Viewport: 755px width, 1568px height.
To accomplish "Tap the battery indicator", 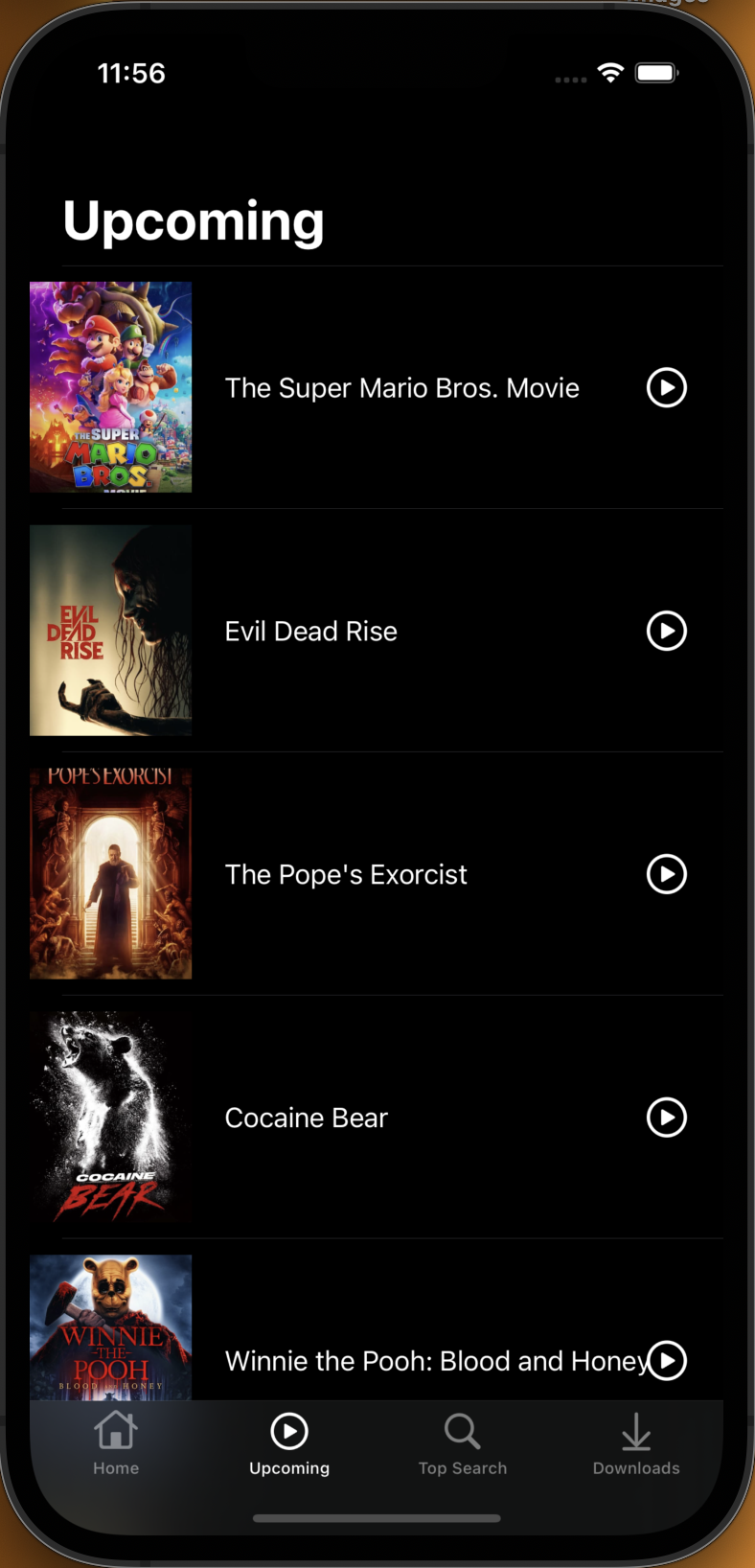I will [656, 71].
